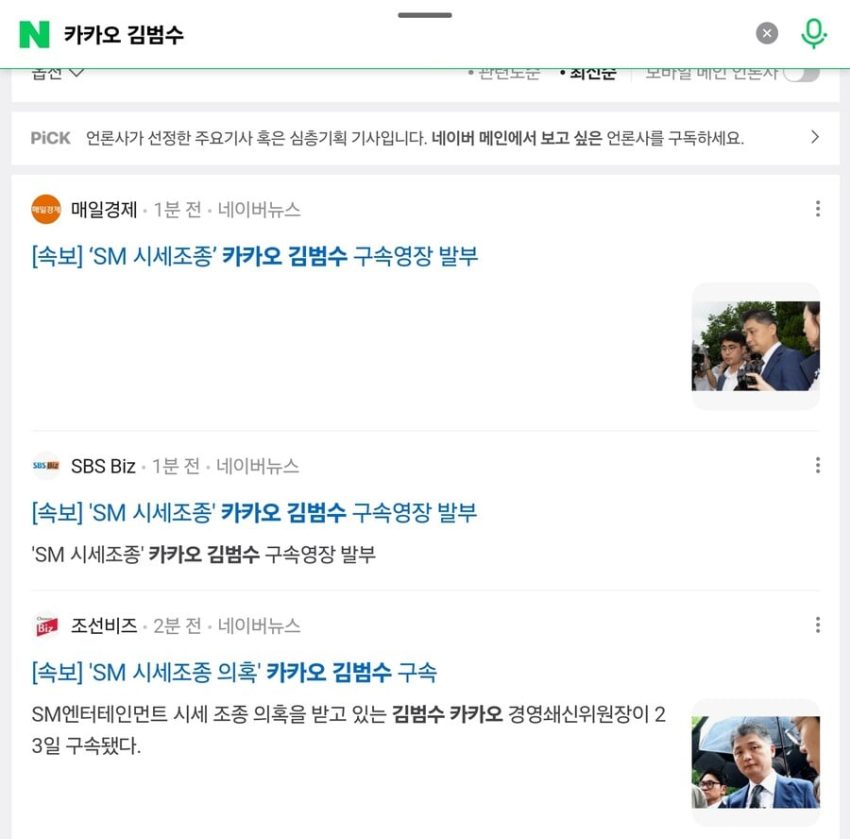
Task: Open more options for the SBS Biz article
Action: 817,466
